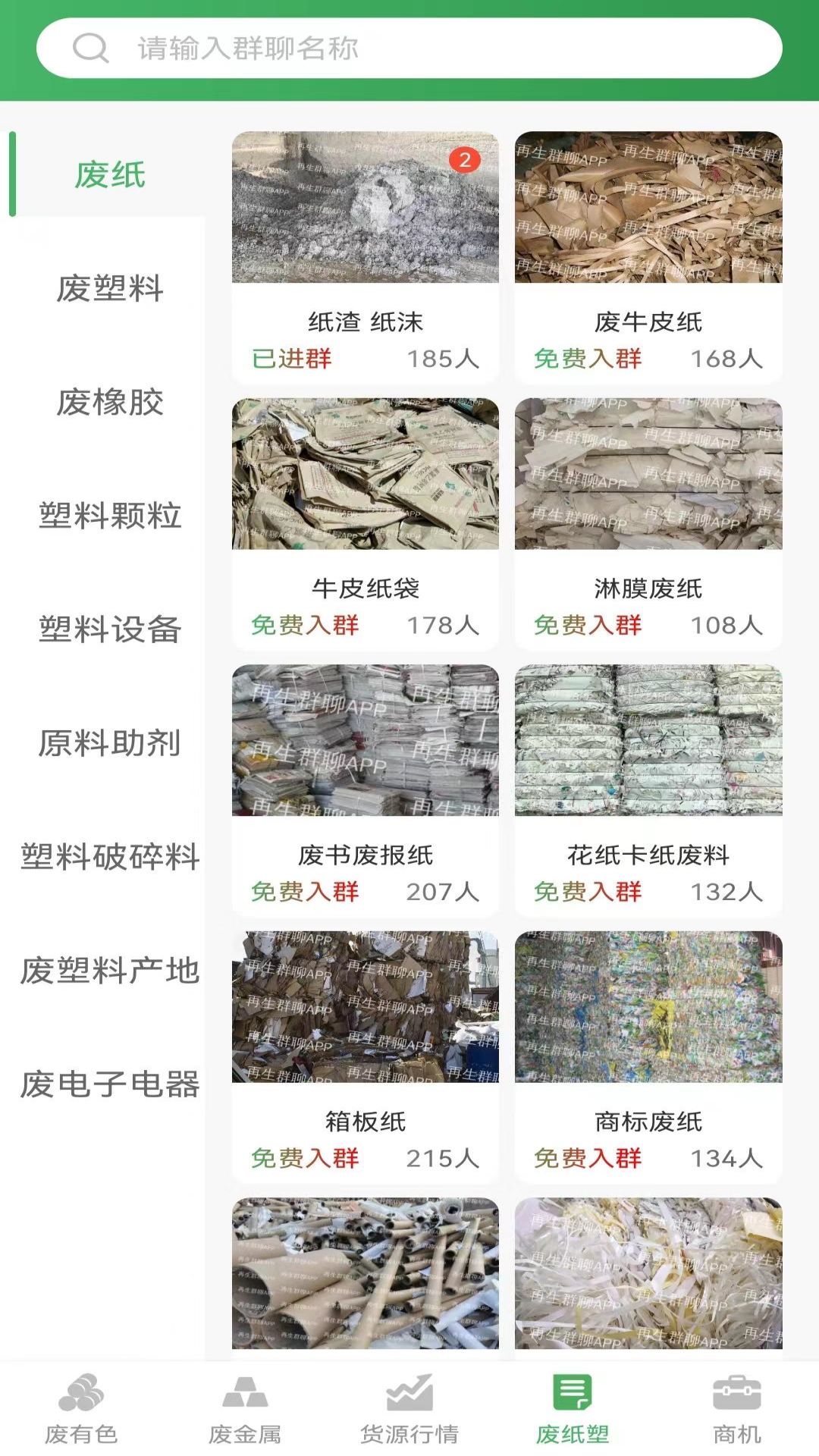This screenshot has height=1456, width=819.
Task: Open the 商机 bottom tab
Action: (x=736, y=1409)
